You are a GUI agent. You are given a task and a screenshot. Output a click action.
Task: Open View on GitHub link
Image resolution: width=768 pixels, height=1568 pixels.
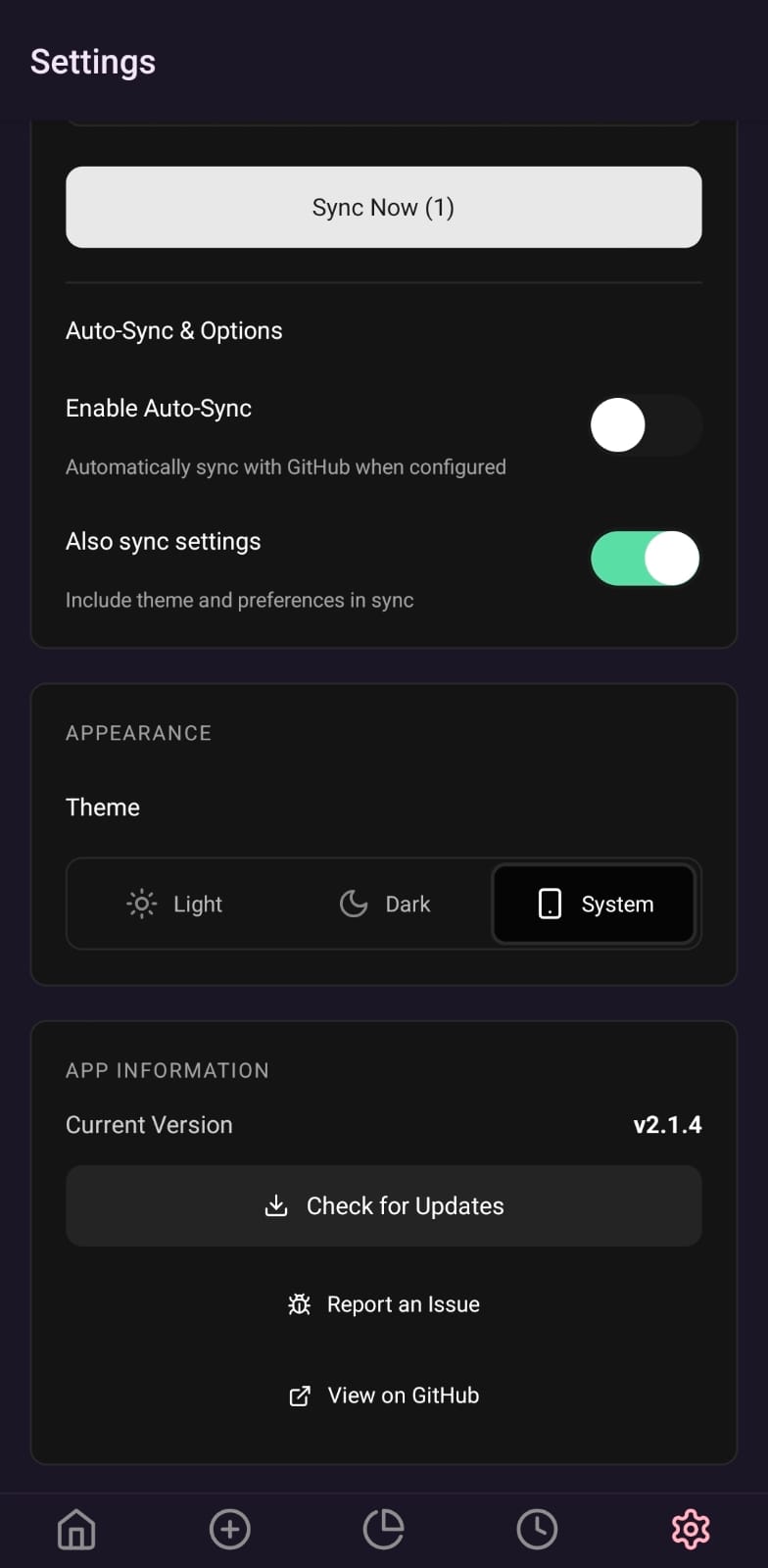tap(383, 1396)
